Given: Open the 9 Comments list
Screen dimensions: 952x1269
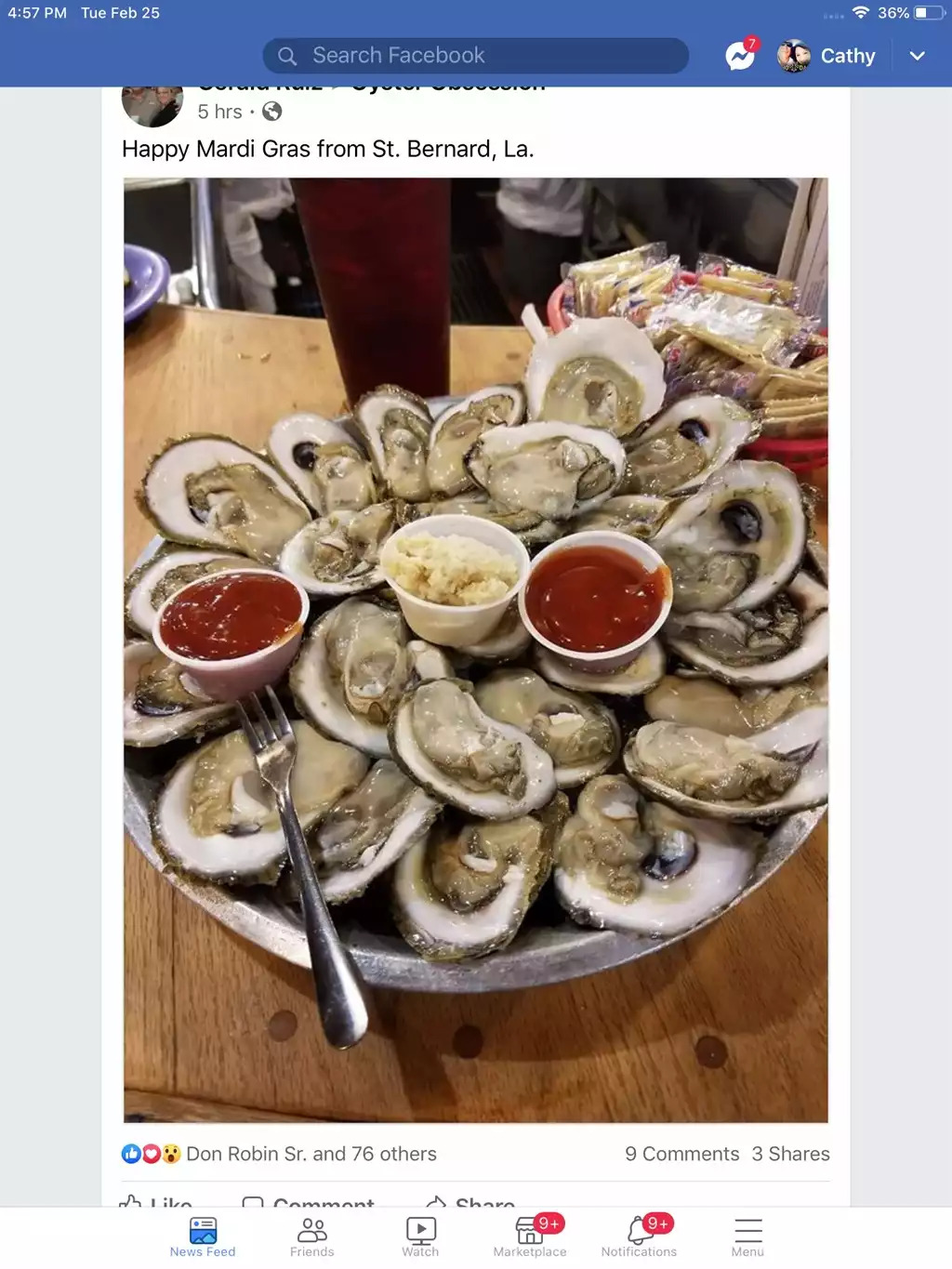Looking at the screenshot, I should [x=681, y=1154].
